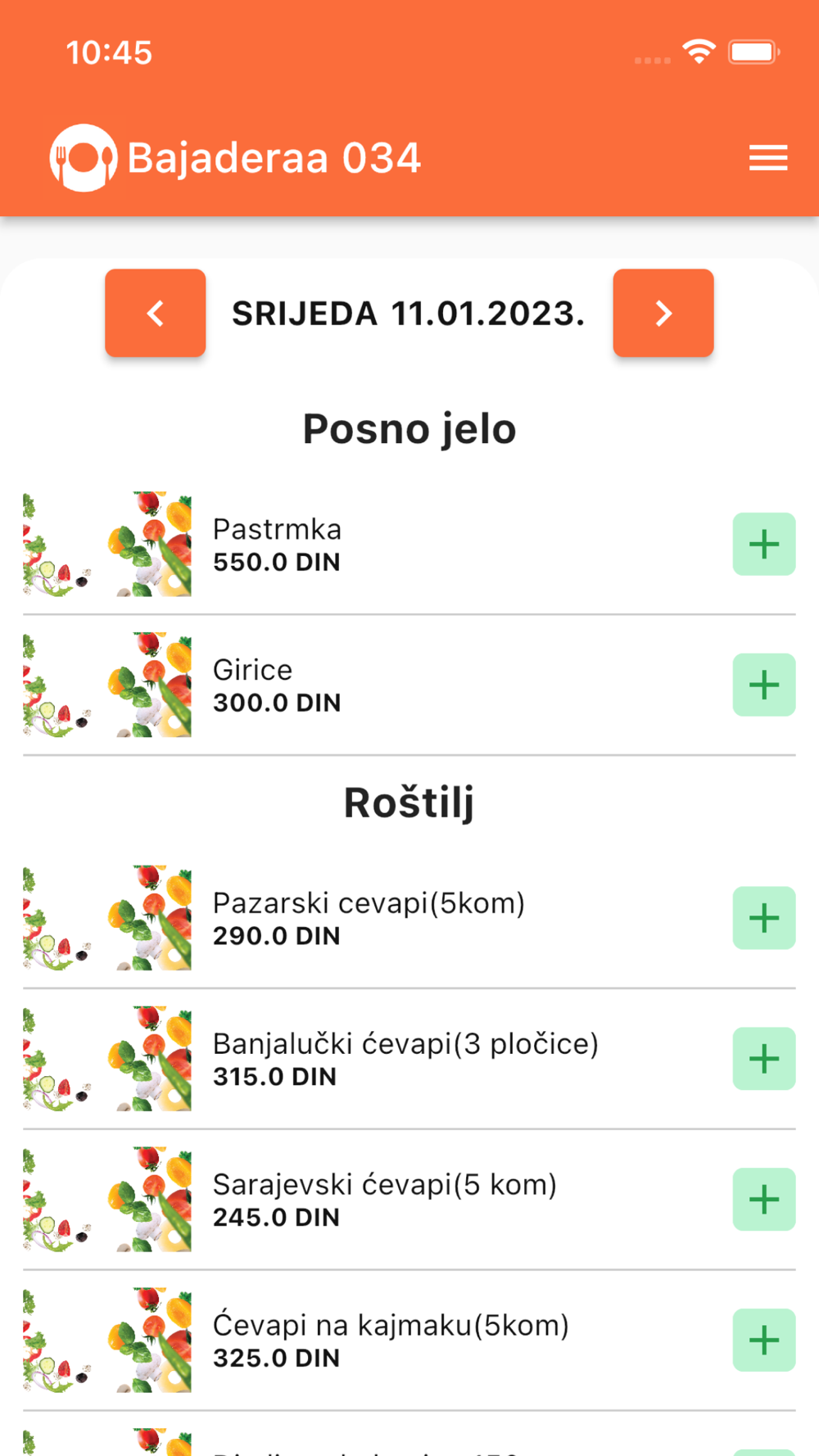Add Pastrmka to the order
Viewport: 819px width, 1456px height.
[x=764, y=544]
